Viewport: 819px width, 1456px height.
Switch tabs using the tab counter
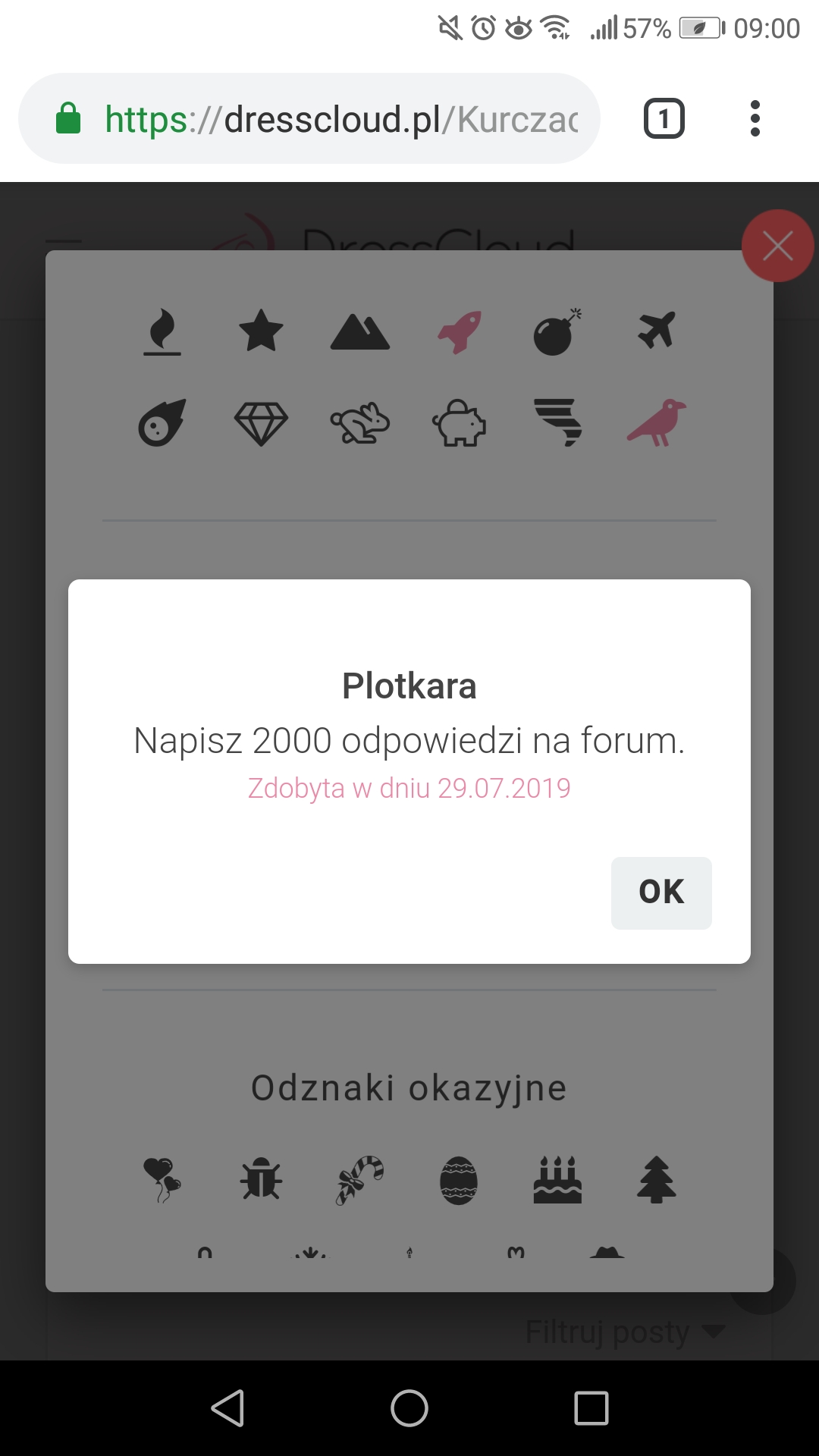tap(664, 118)
